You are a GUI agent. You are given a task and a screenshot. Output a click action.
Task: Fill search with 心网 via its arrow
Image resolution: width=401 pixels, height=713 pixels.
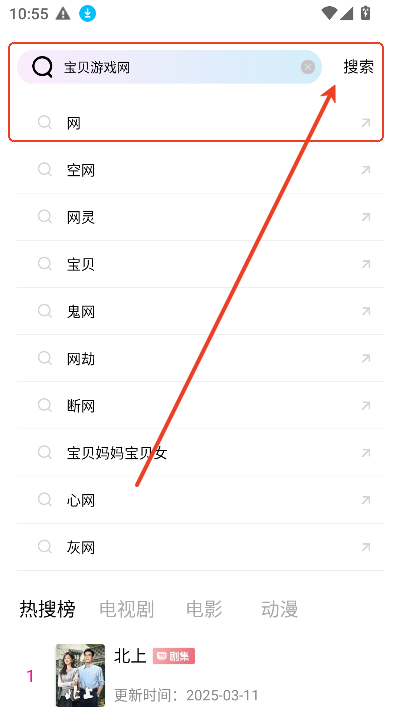[x=366, y=500]
